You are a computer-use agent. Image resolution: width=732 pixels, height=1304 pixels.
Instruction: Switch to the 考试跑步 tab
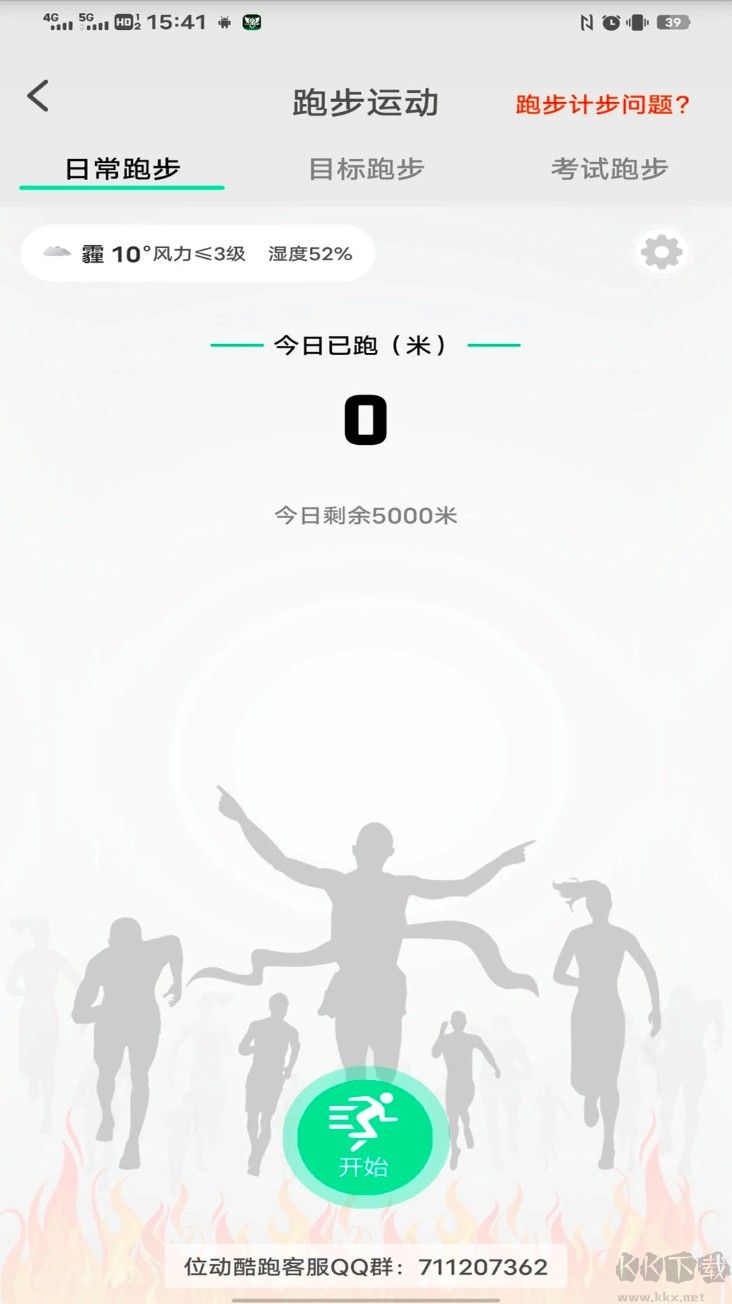tap(609, 169)
